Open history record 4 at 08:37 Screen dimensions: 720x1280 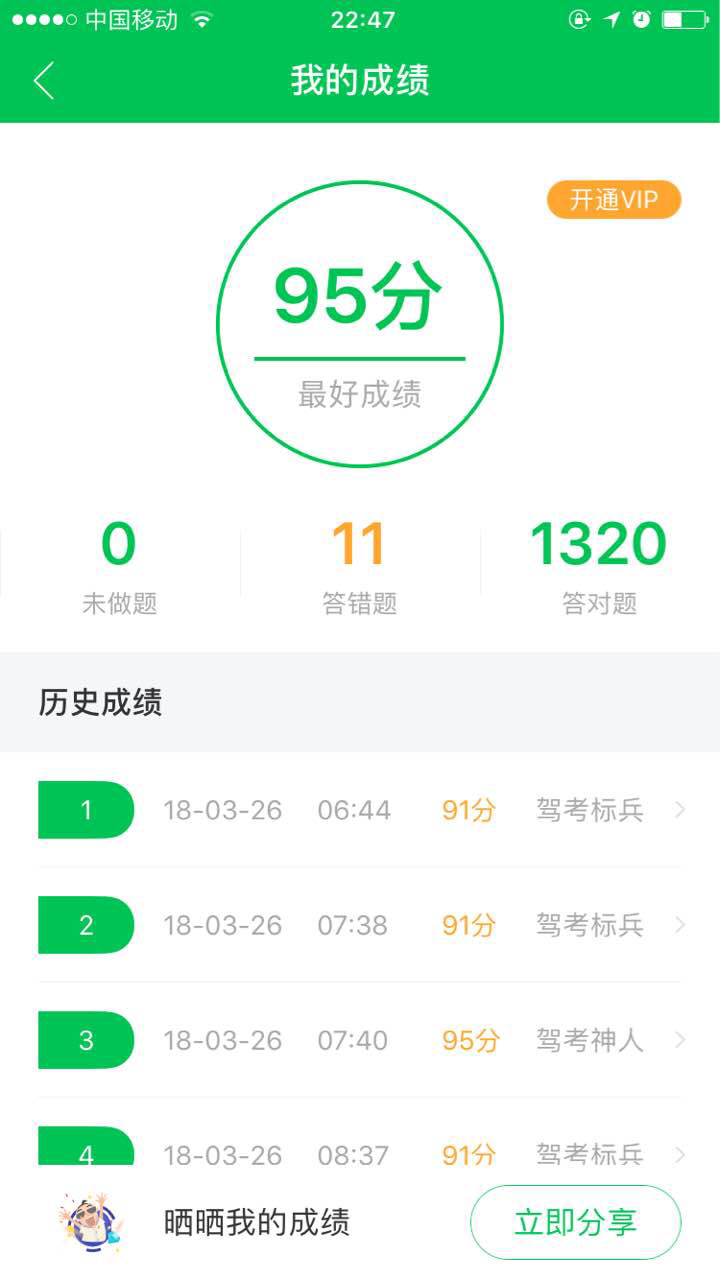(360, 1150)
